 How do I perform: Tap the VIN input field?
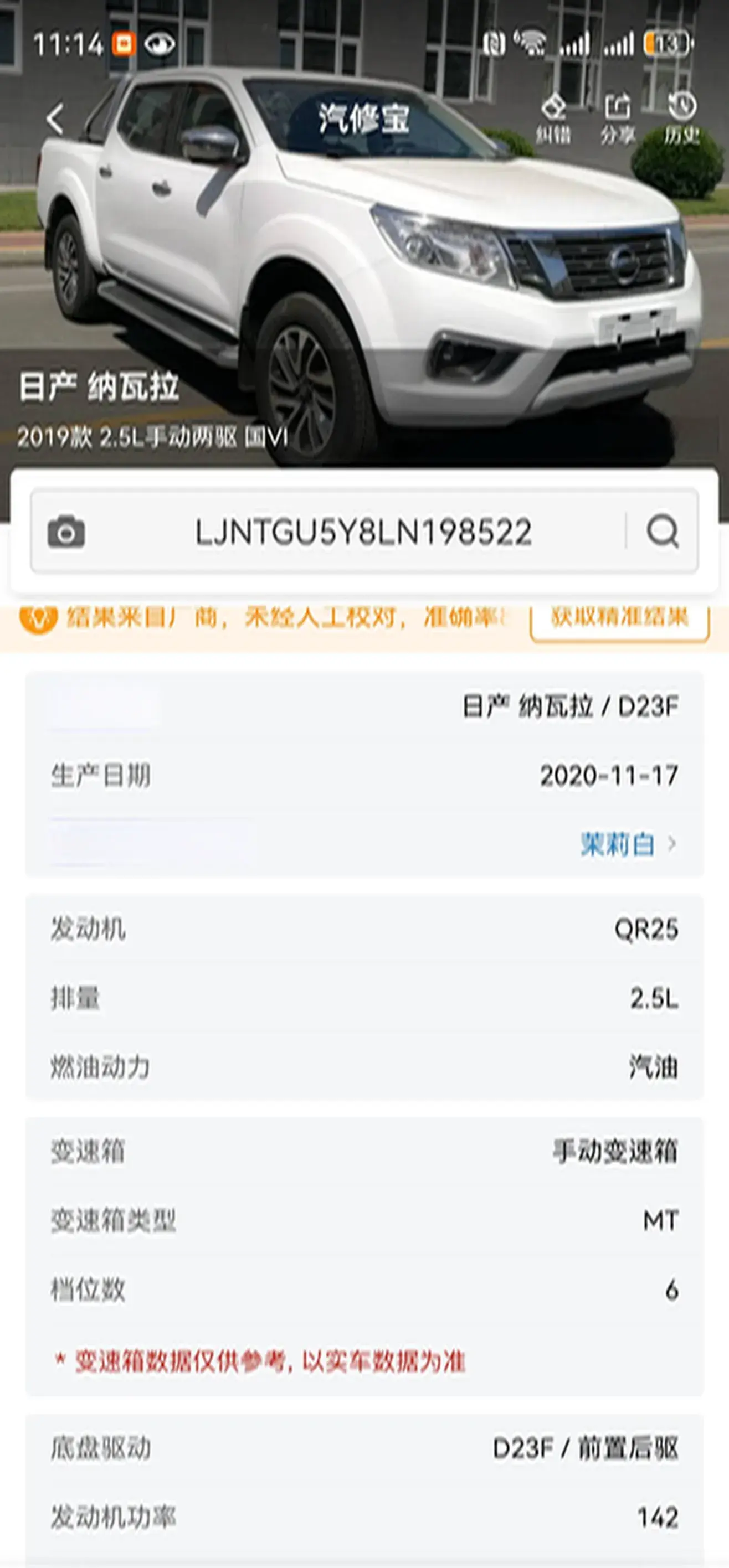coord(363,532)
